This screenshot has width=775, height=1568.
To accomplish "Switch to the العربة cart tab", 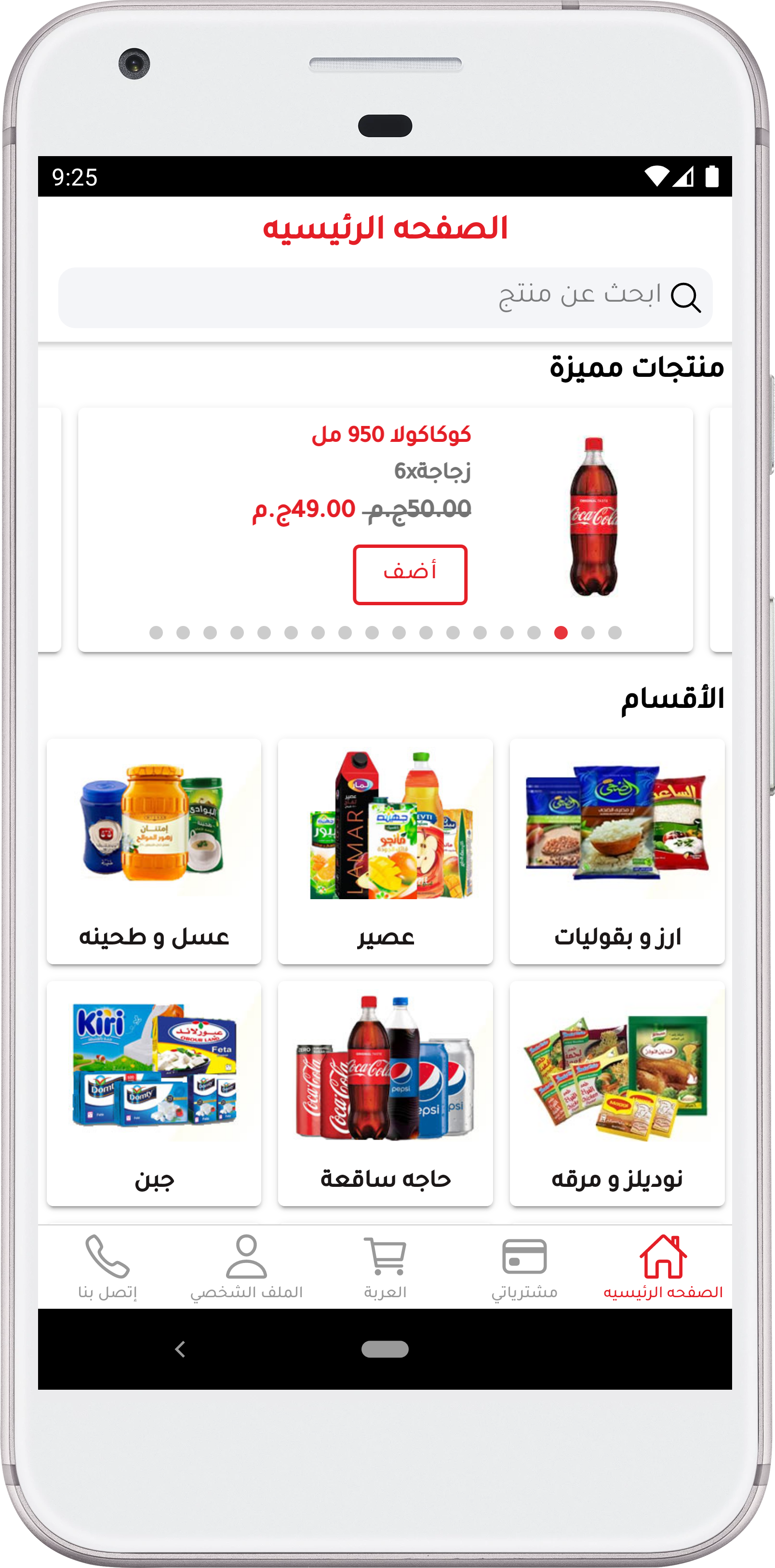I will click(385, 1267).
